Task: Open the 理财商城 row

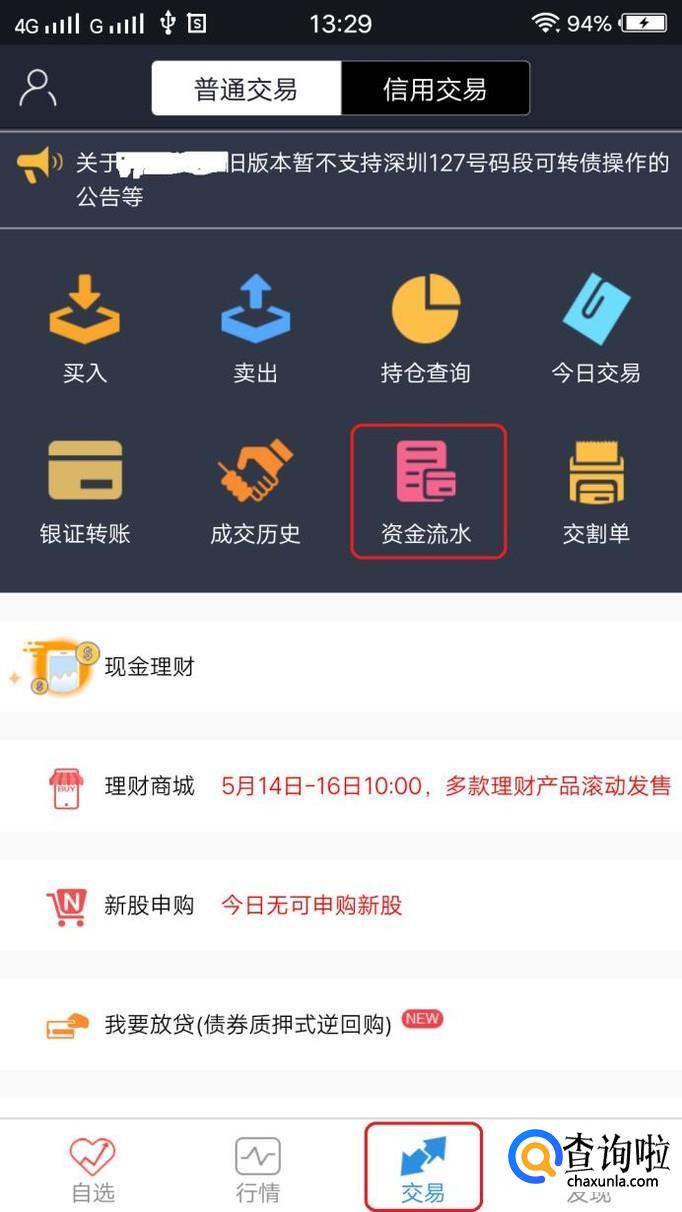Action: [x=340, y=786]
